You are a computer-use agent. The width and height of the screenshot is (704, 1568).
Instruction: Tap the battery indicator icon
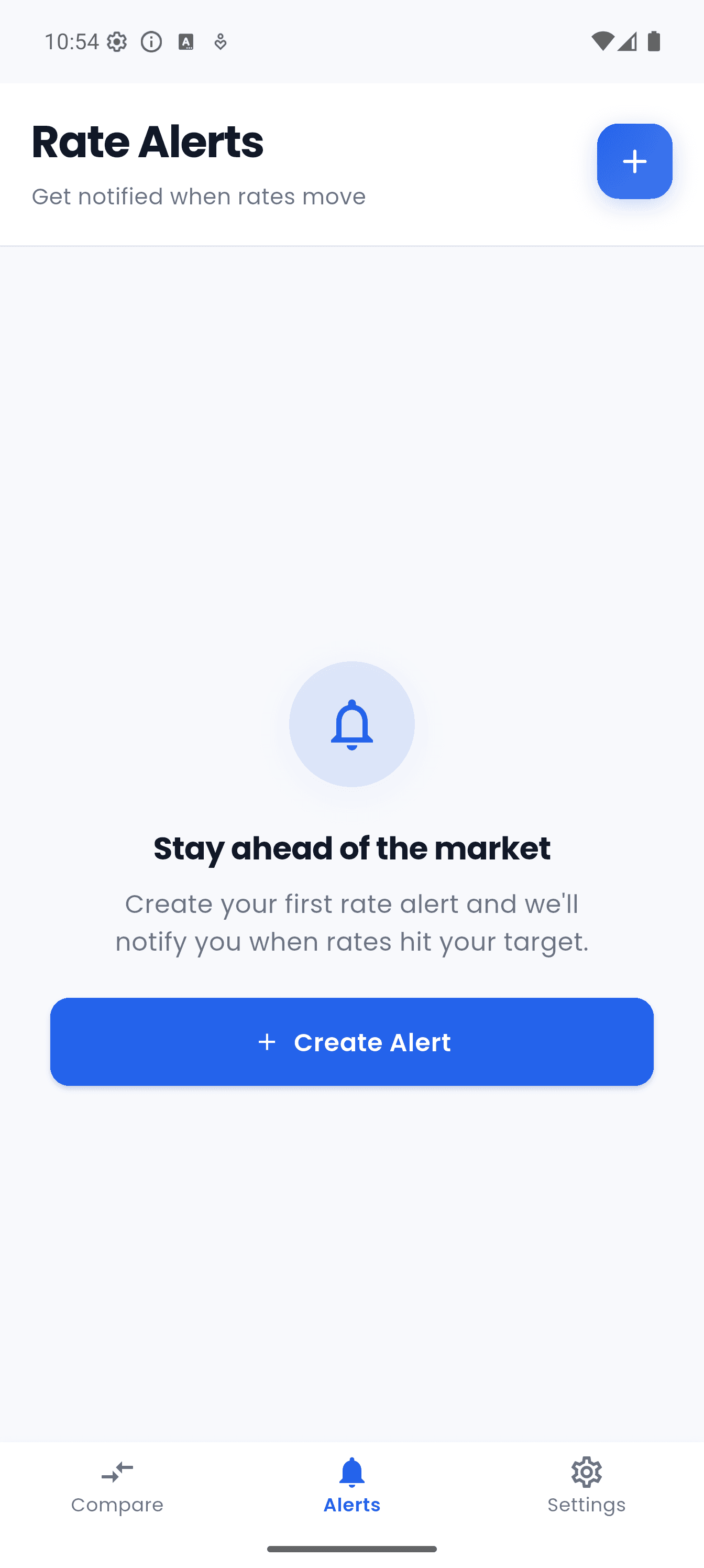(655, 41)
